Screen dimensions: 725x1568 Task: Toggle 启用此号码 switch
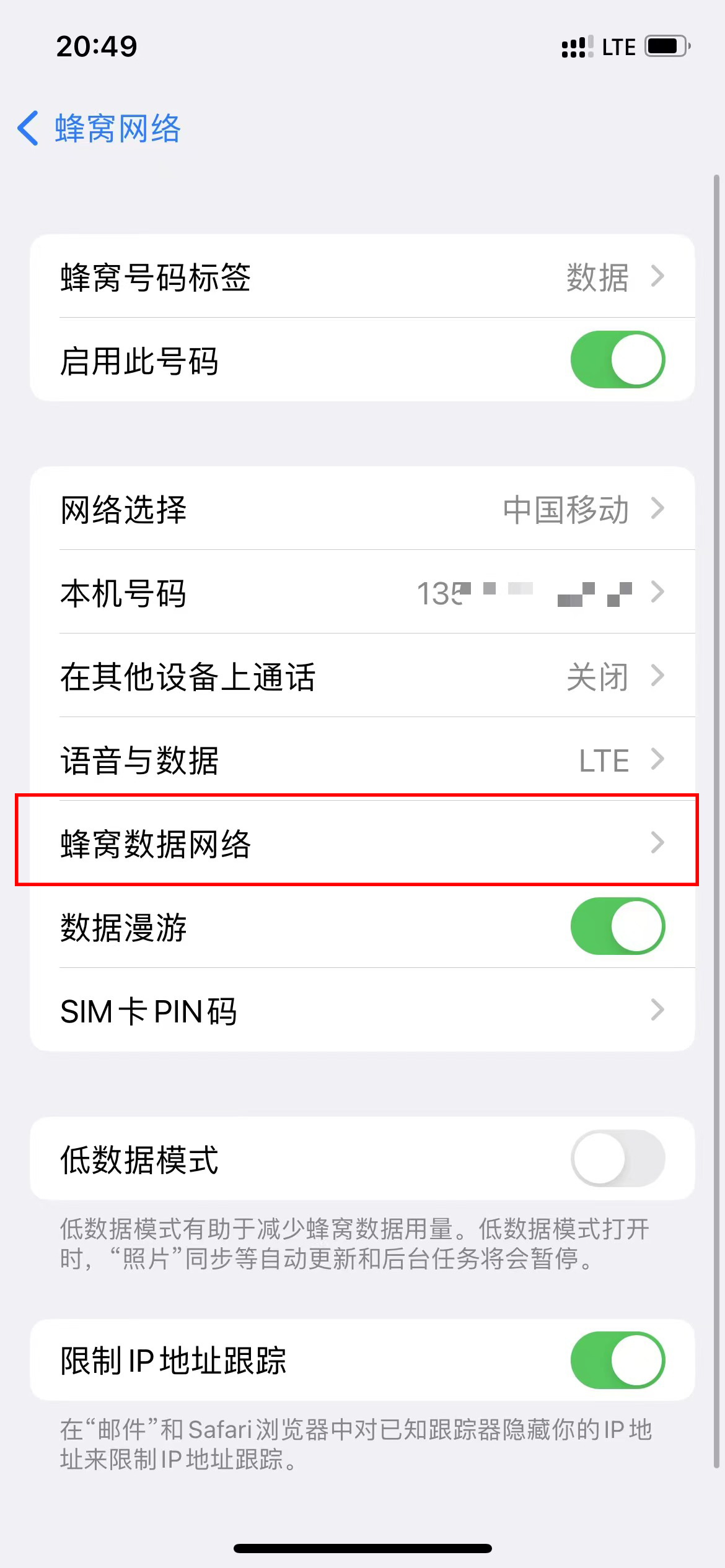coord(617,360)
